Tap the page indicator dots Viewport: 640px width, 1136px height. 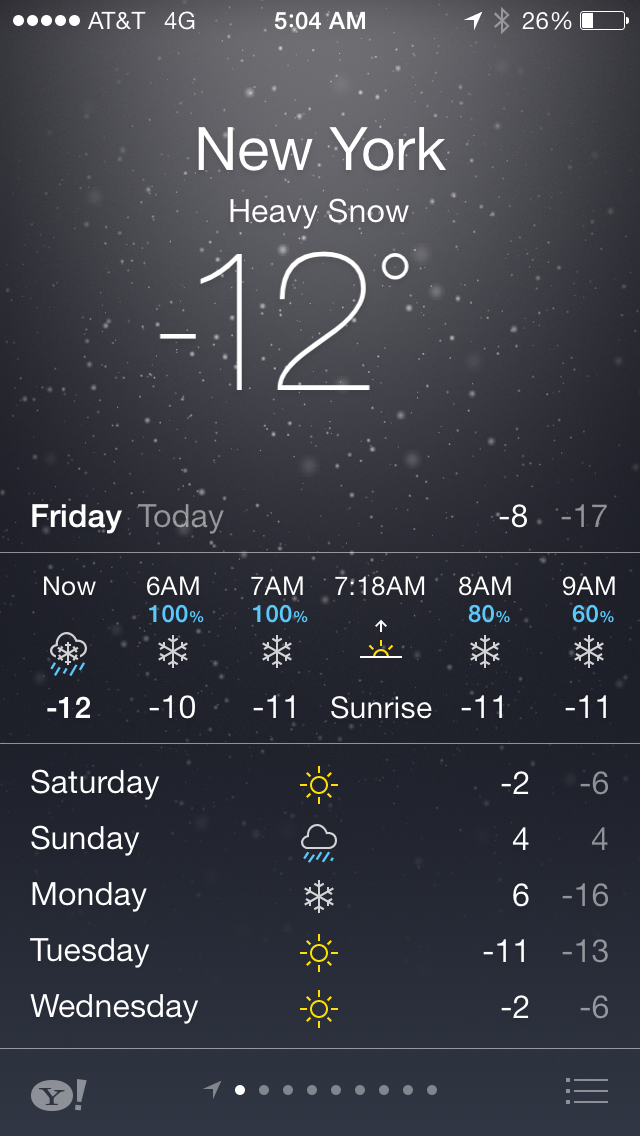(321, 1090)
